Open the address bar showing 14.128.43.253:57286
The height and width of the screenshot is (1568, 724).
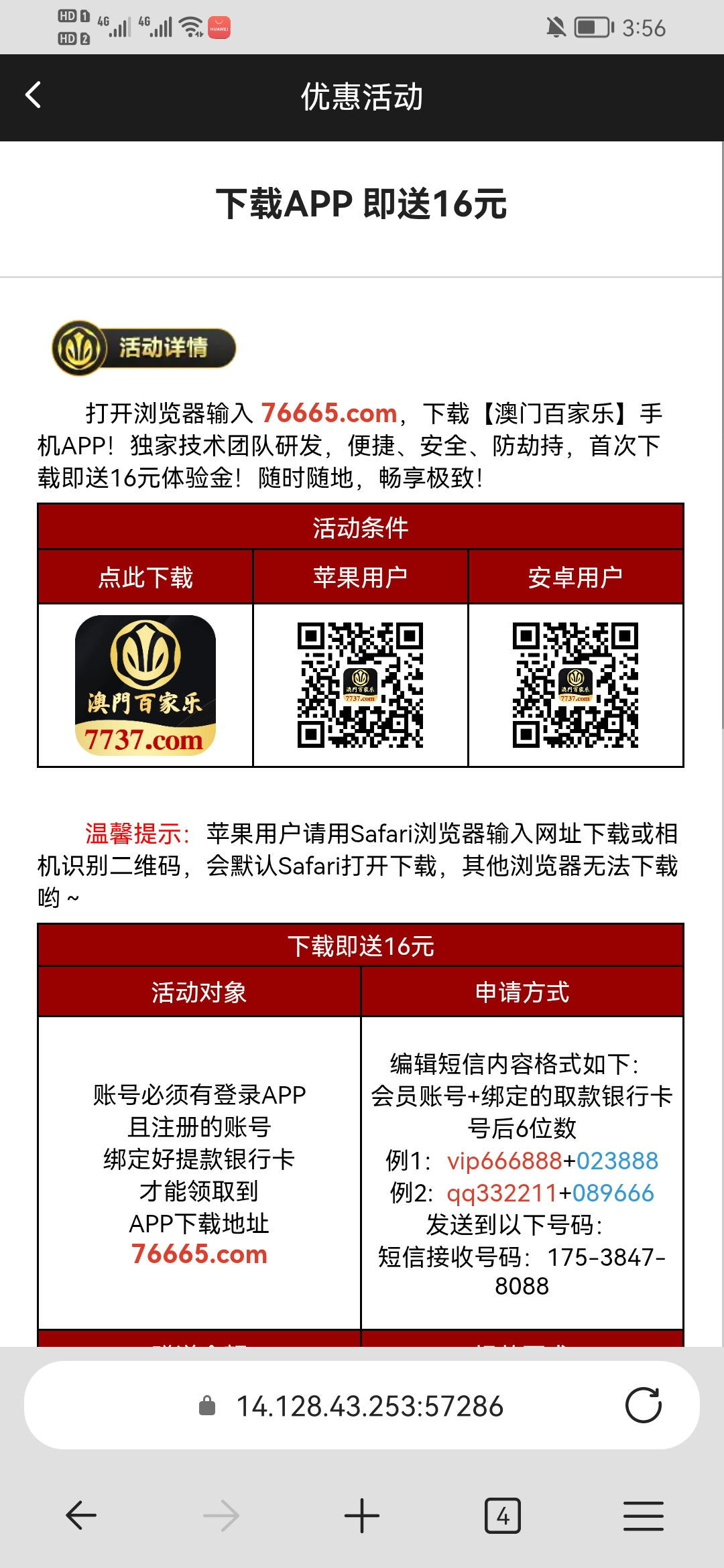(x=369, y=1406)
